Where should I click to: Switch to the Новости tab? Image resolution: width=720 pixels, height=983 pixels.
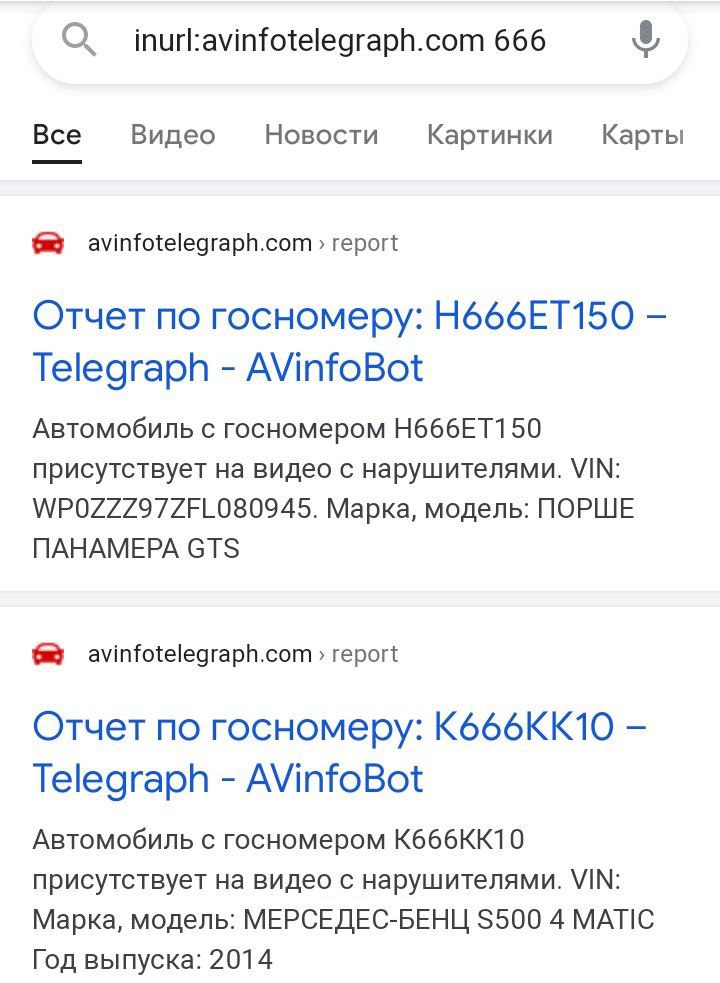click(x=321, y=136)
